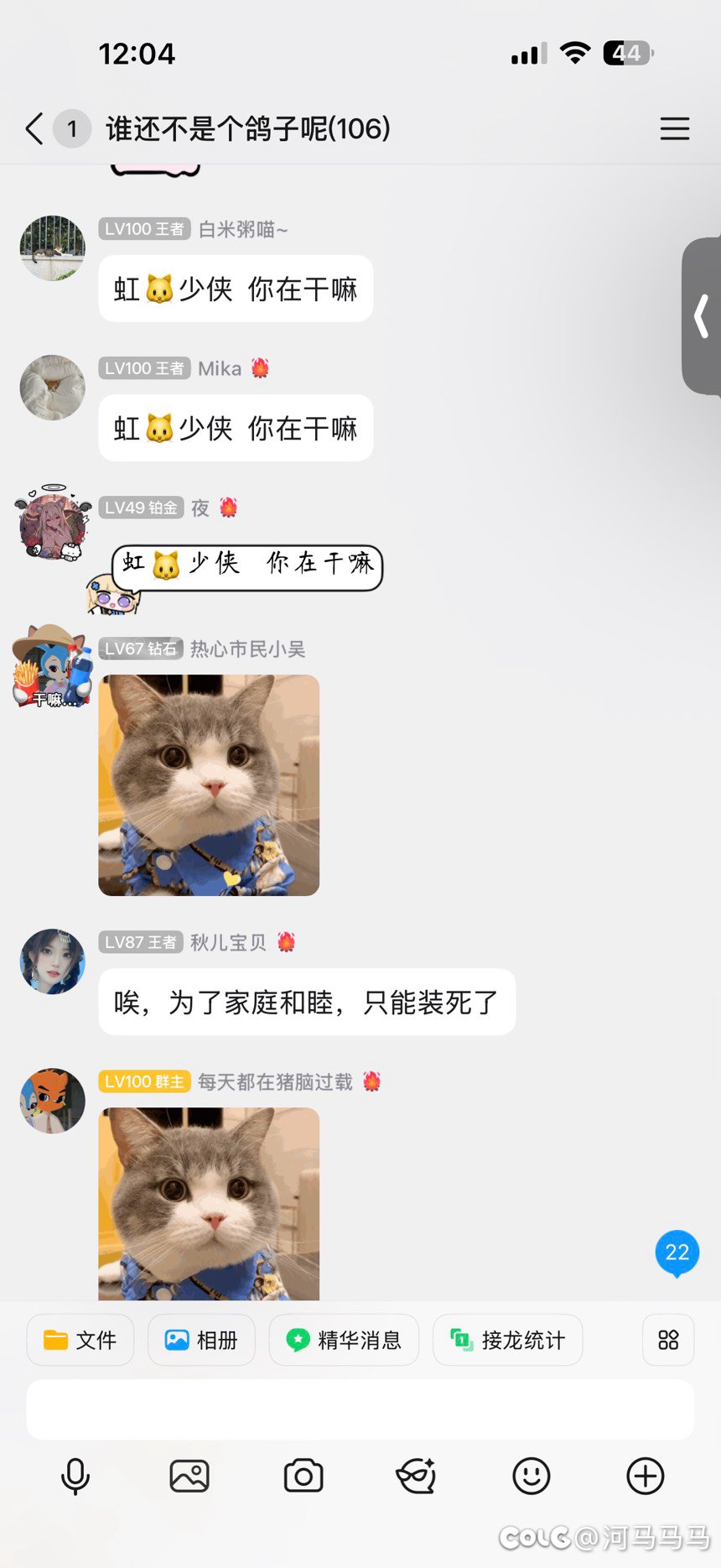Tap the blue 22 unread messages bubble
The image size is (721, 1568).
click(676, 1253)
